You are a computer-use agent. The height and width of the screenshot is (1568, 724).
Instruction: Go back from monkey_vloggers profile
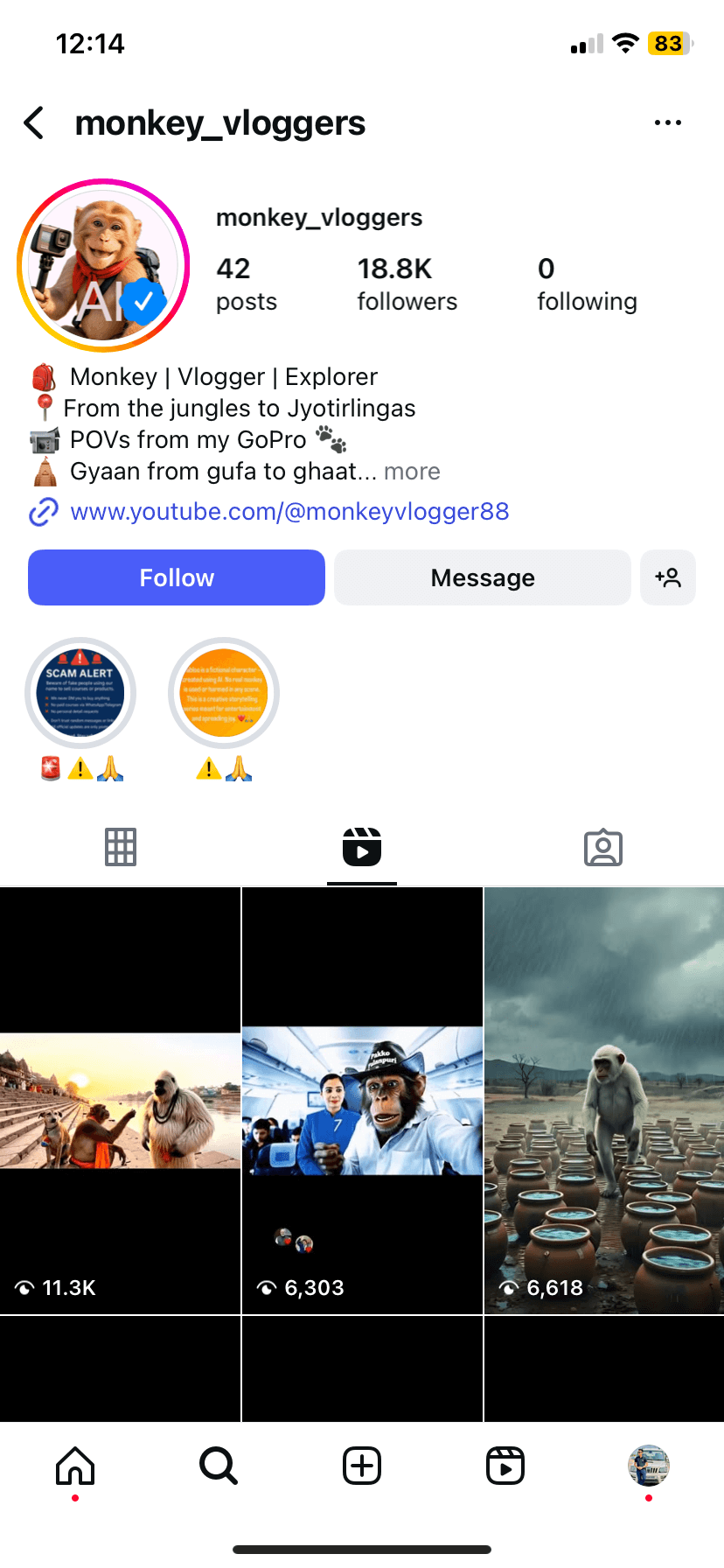pyautogui.click(x=35, y=123)
